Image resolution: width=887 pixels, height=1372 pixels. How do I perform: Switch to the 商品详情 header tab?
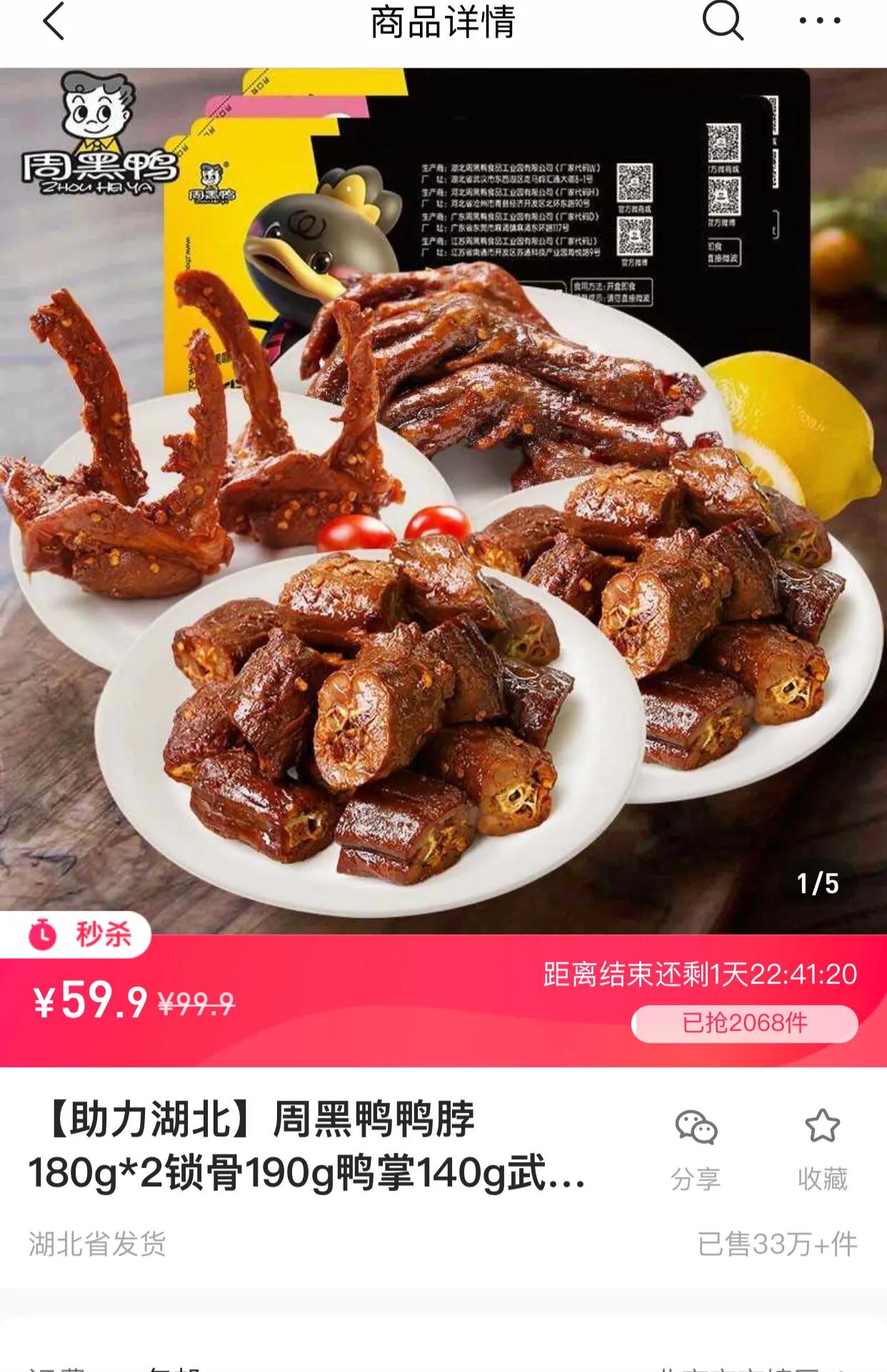(443, 21)
